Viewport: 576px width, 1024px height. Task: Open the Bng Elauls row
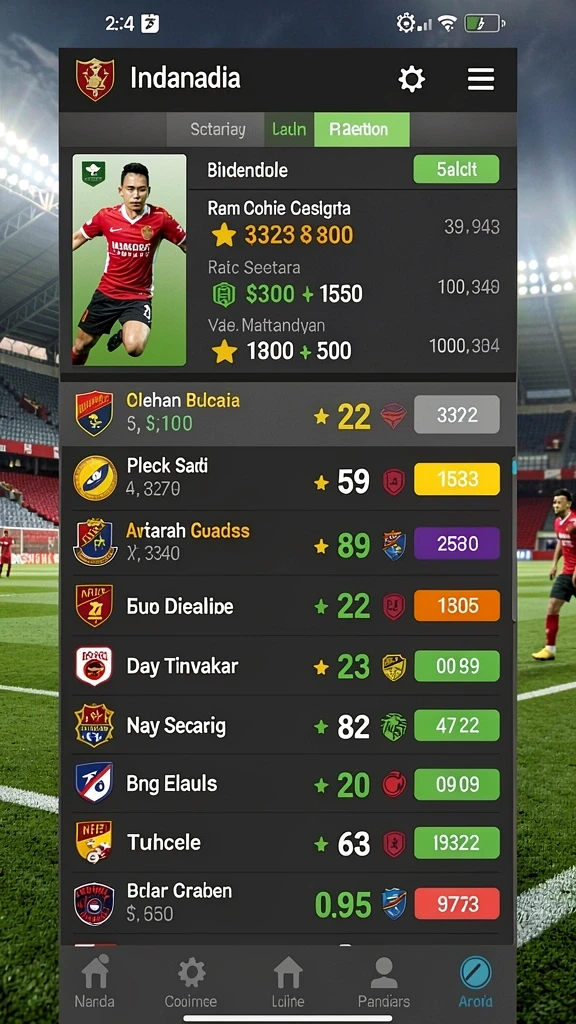[287, 784]
